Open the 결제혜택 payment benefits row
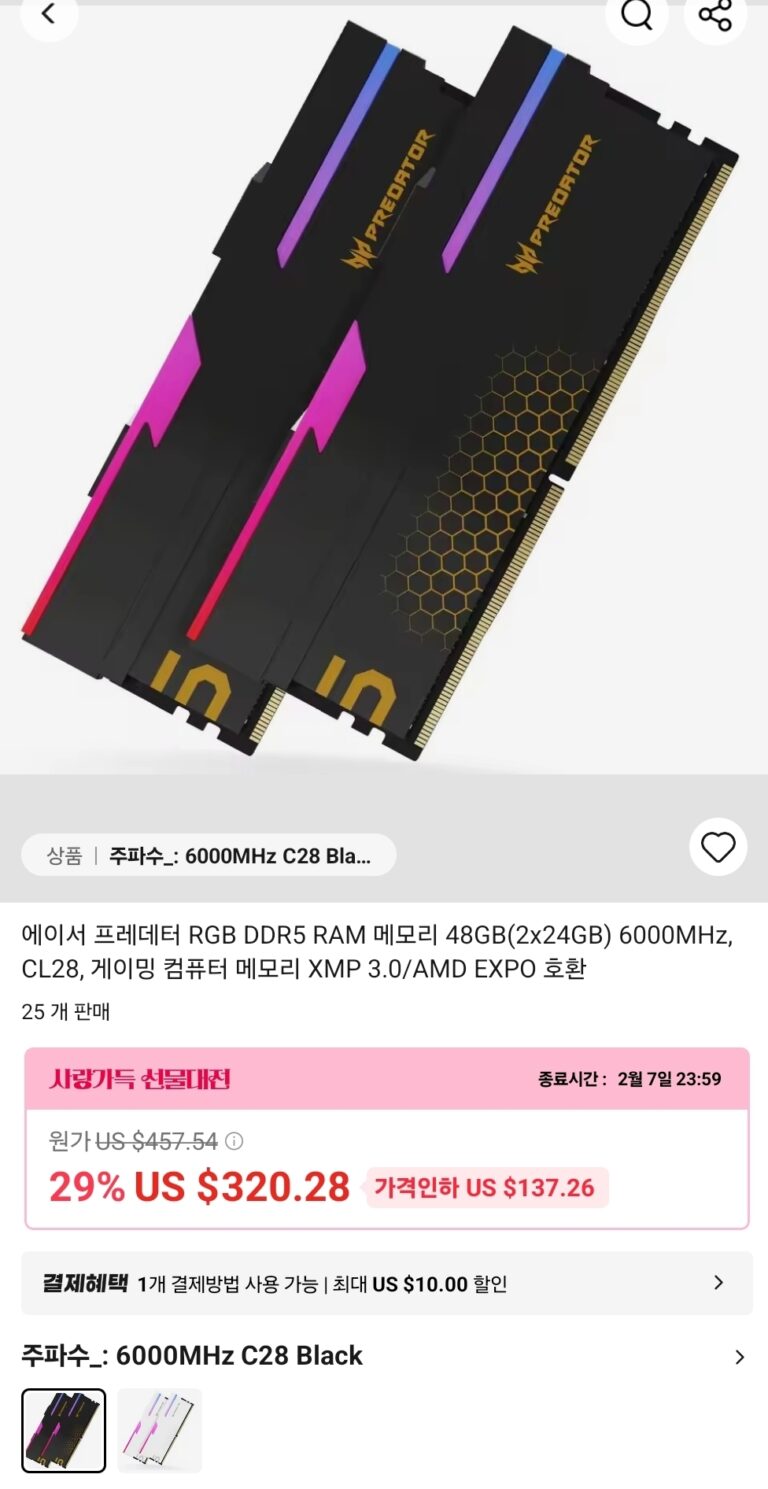Image resolution: width=768 pixels, height=1489 pixels. 386,1283
